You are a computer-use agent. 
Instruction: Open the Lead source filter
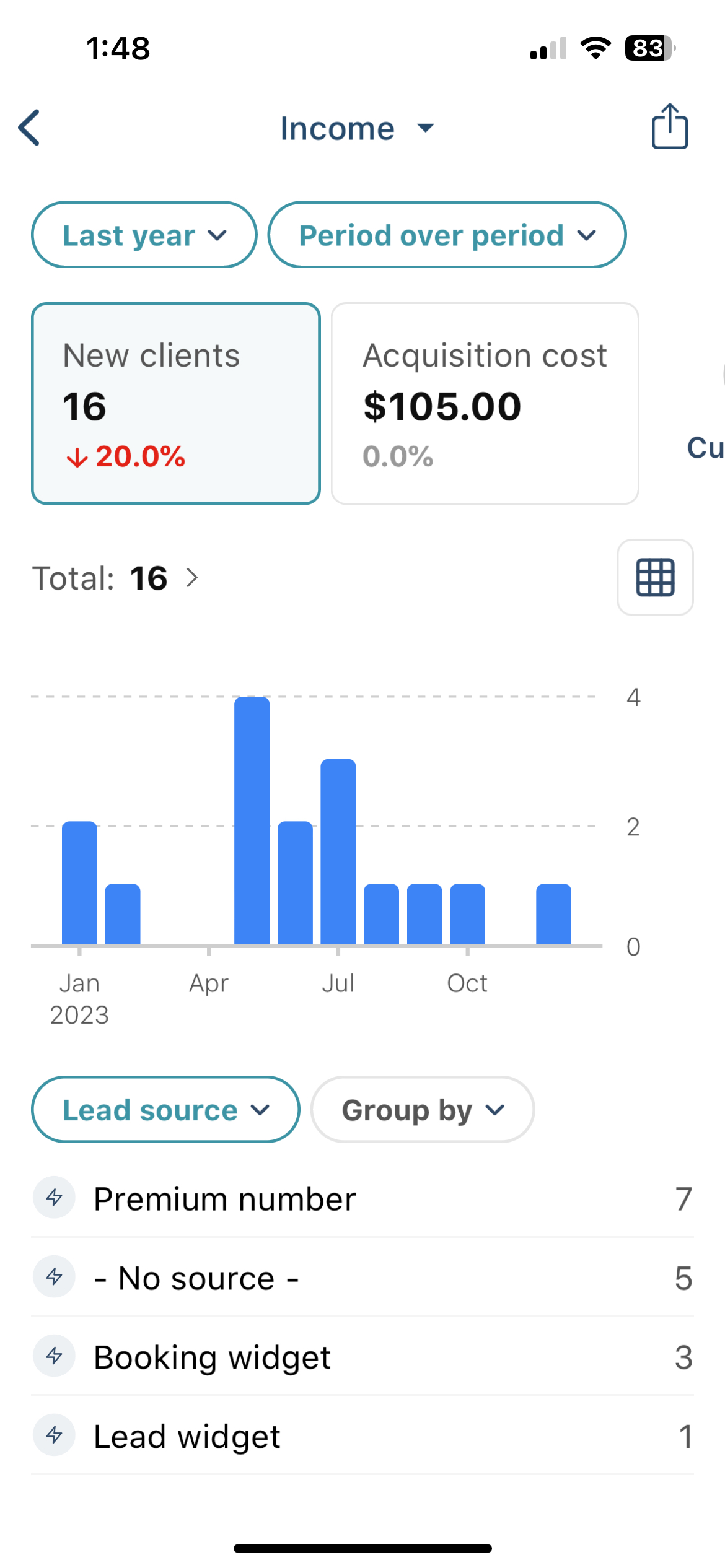[x=165, y=1110]
